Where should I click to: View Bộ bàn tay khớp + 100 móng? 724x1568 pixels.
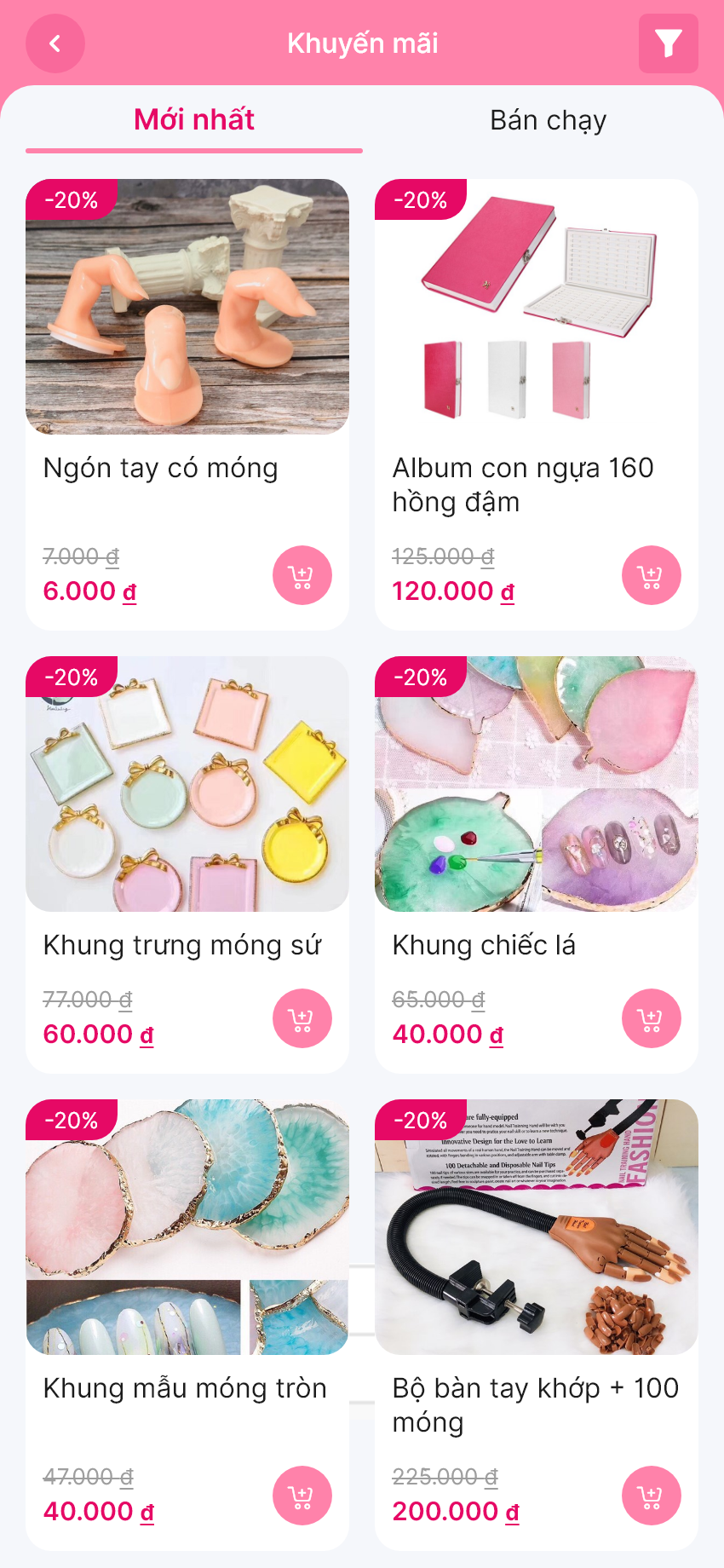point(537,1325)
